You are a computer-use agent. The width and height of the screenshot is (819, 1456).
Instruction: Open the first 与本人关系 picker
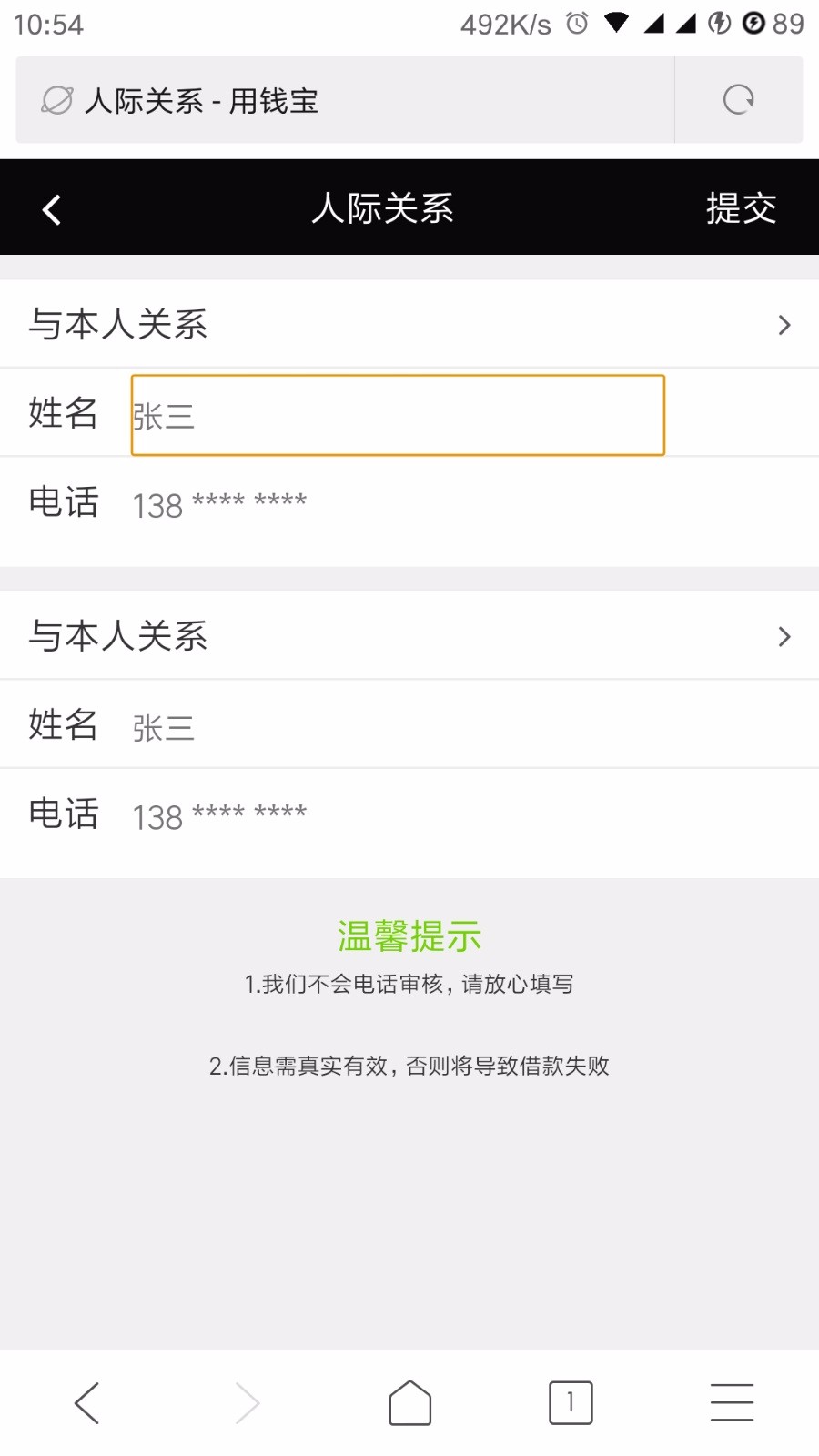coord(409,324)
